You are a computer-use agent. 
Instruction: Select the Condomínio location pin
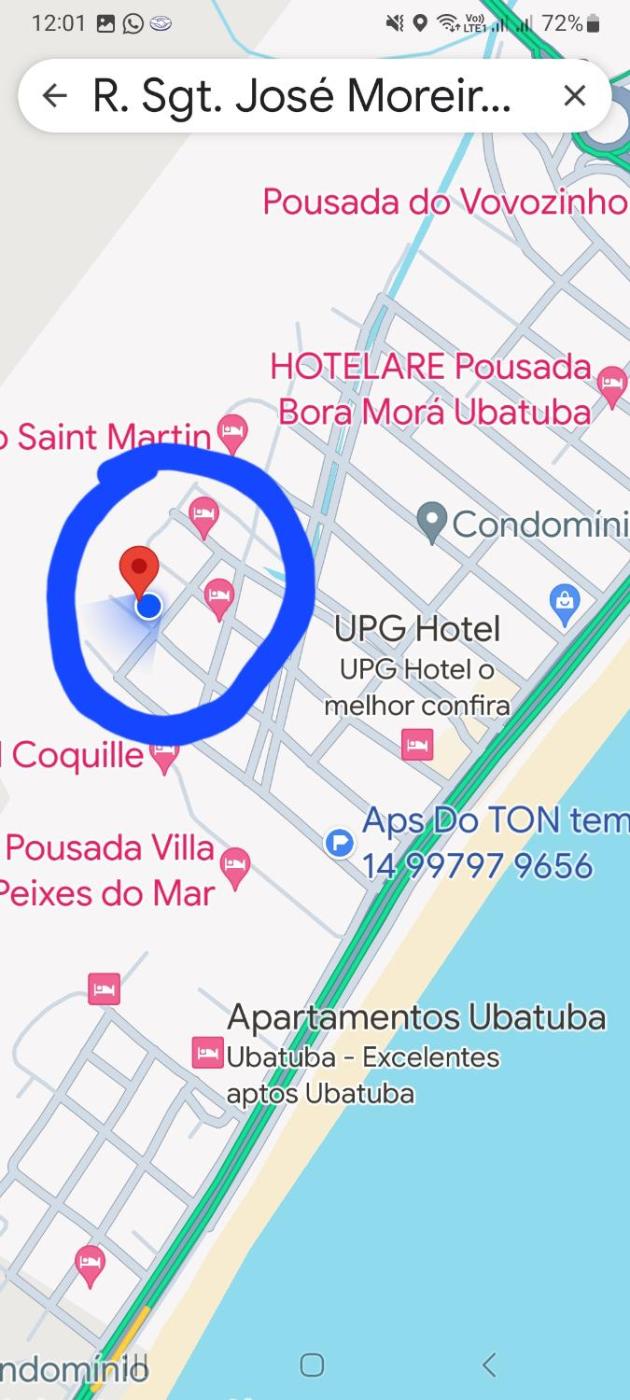[431, 521]
